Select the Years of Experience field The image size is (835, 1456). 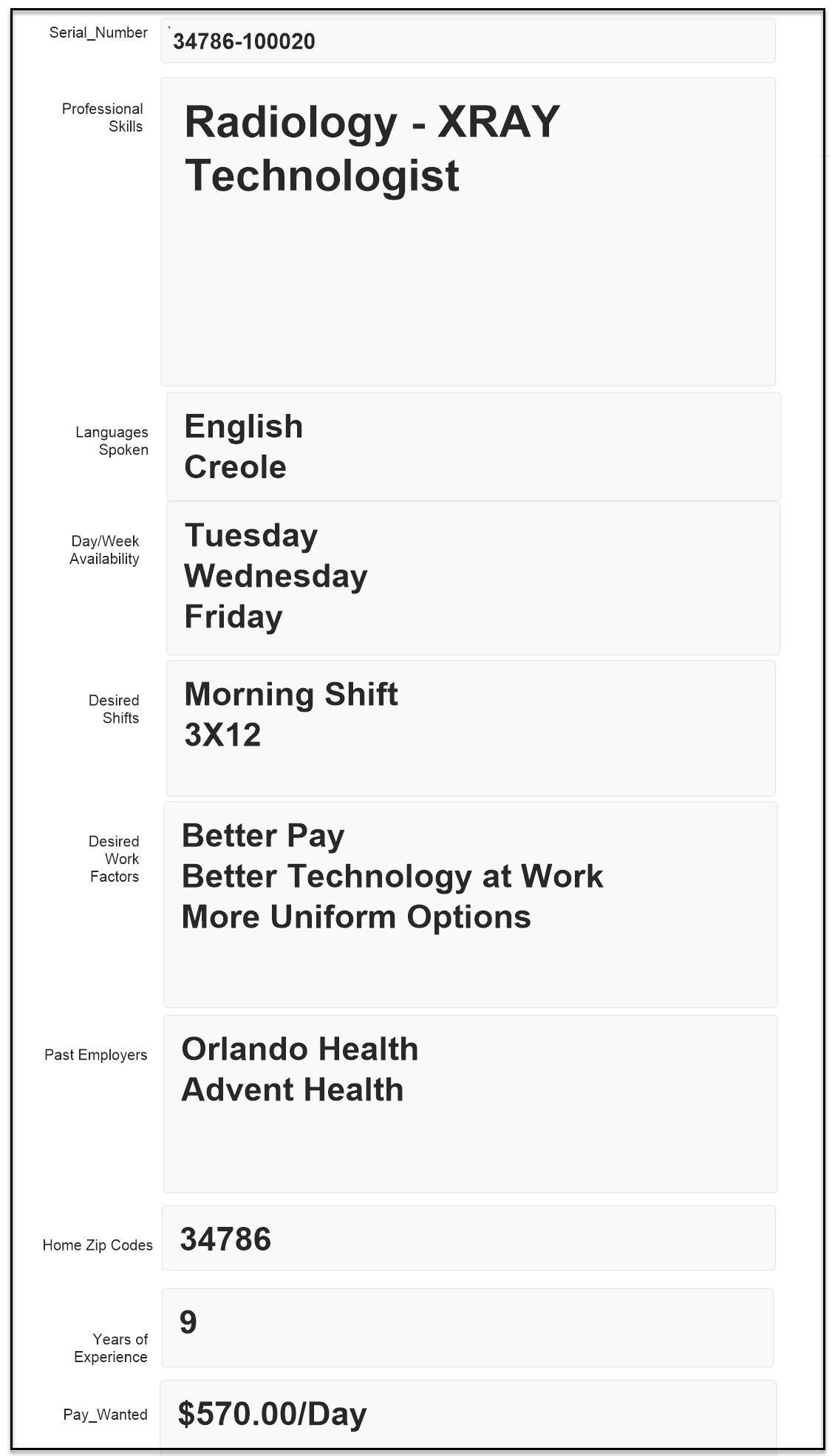coord(467,1328)
